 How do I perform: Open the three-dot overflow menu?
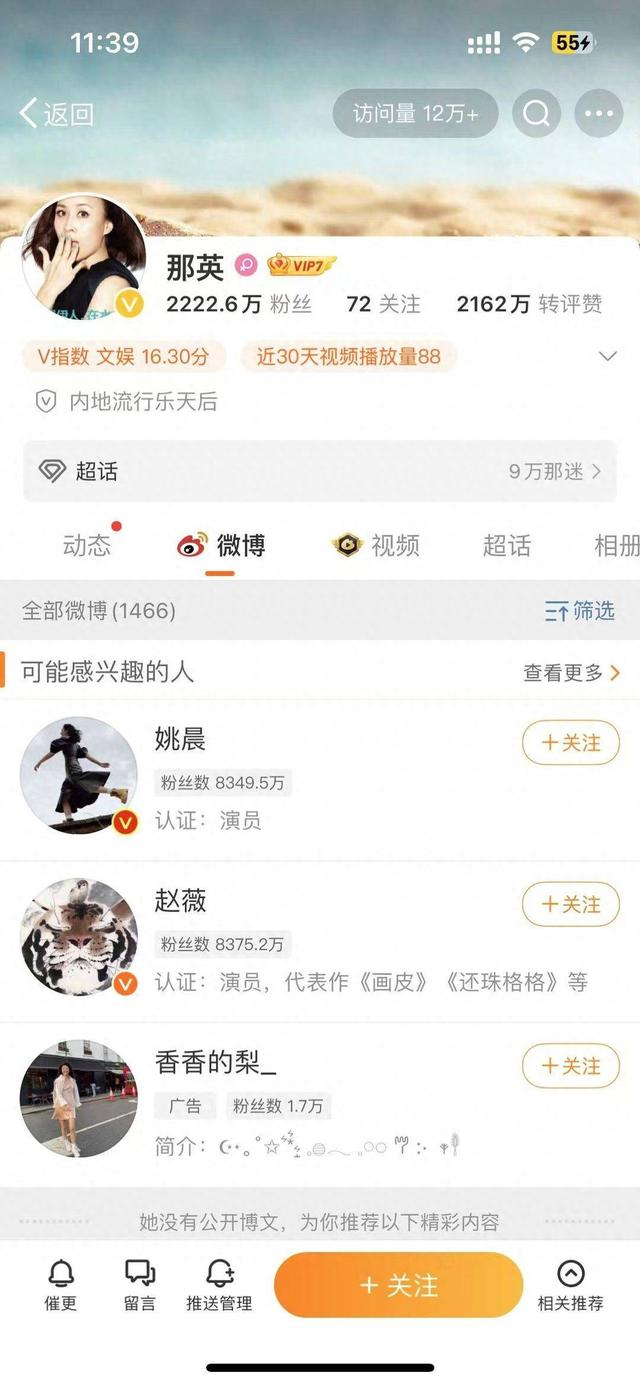coord(598,114)
